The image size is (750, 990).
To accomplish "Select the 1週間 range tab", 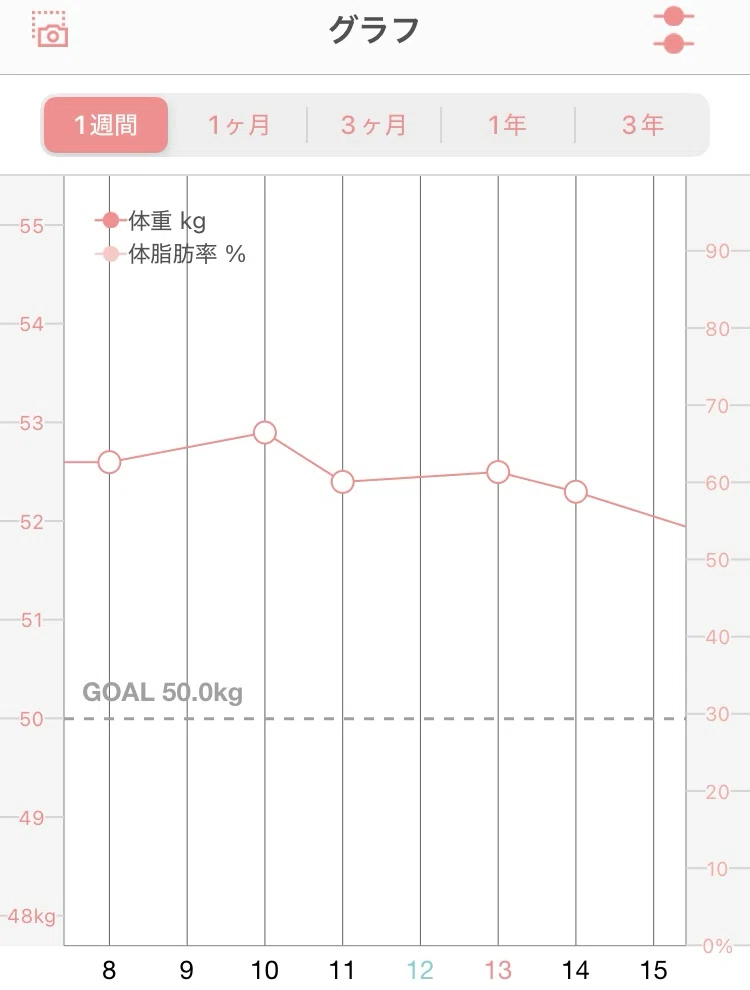I will pyautogui.click(x=105, y=125).
